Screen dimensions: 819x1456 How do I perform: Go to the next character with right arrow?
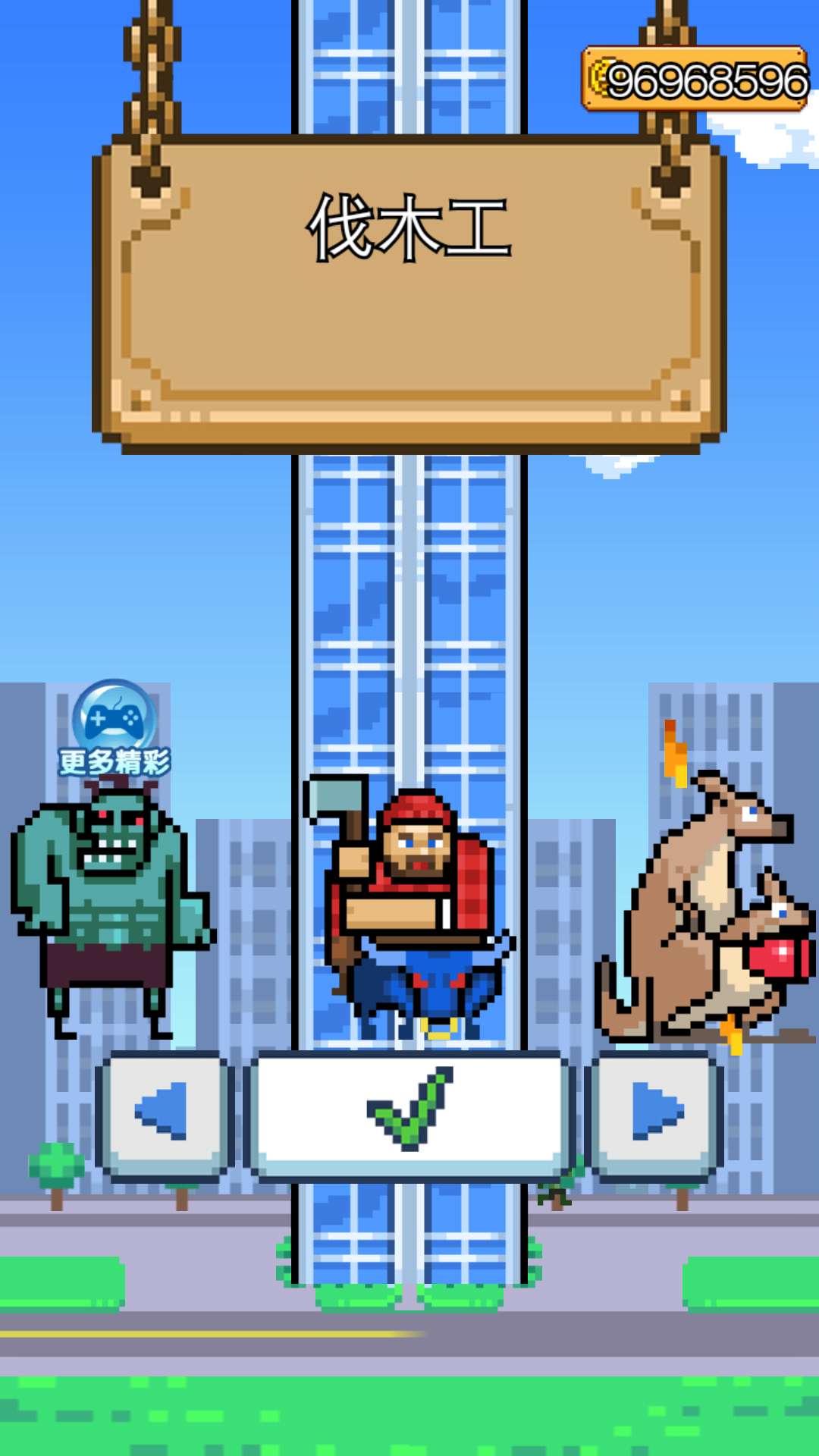coord(655,1113)
